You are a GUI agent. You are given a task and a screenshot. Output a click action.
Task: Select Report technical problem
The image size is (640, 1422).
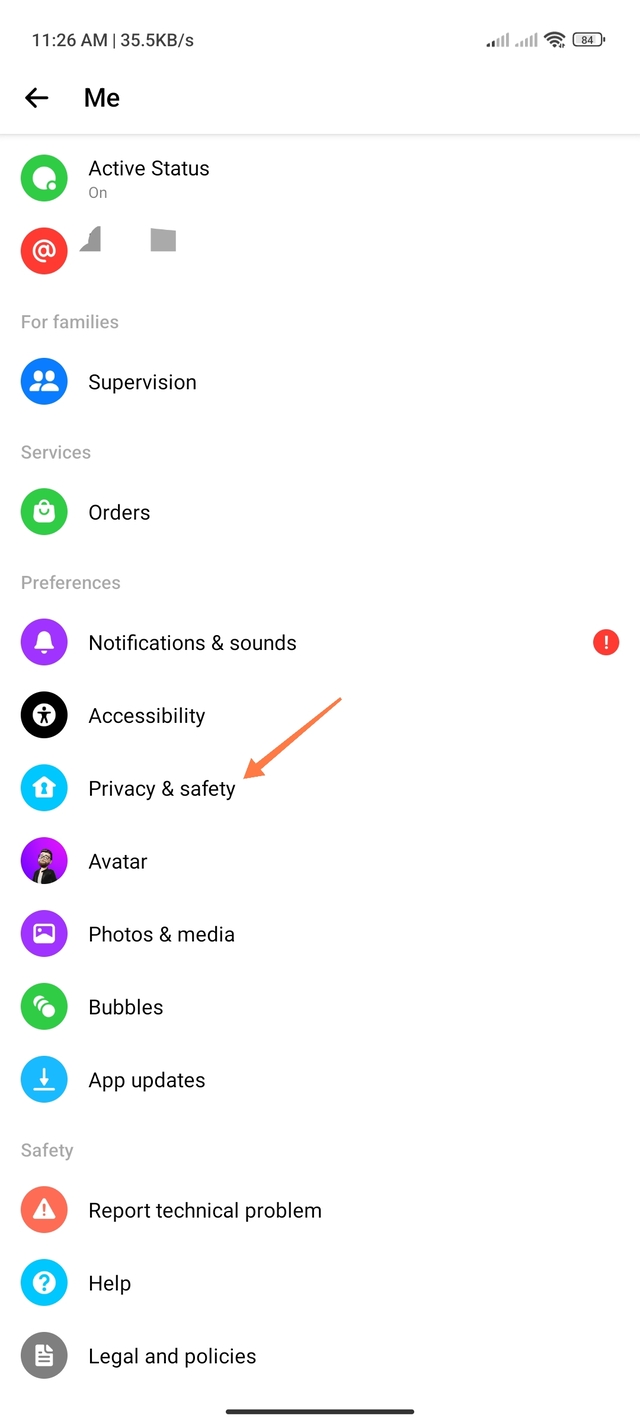pyautogui.click(x=204, y=1210)
